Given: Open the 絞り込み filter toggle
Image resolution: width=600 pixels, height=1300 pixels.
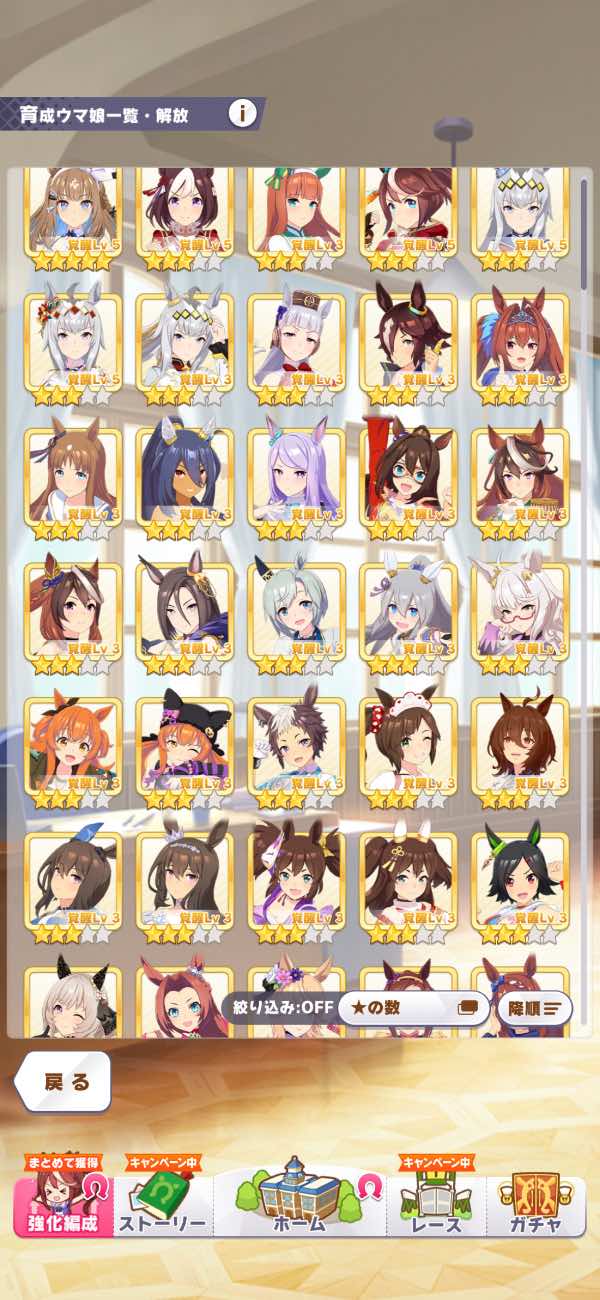Looking at the screenshot, I should 277,1008.
